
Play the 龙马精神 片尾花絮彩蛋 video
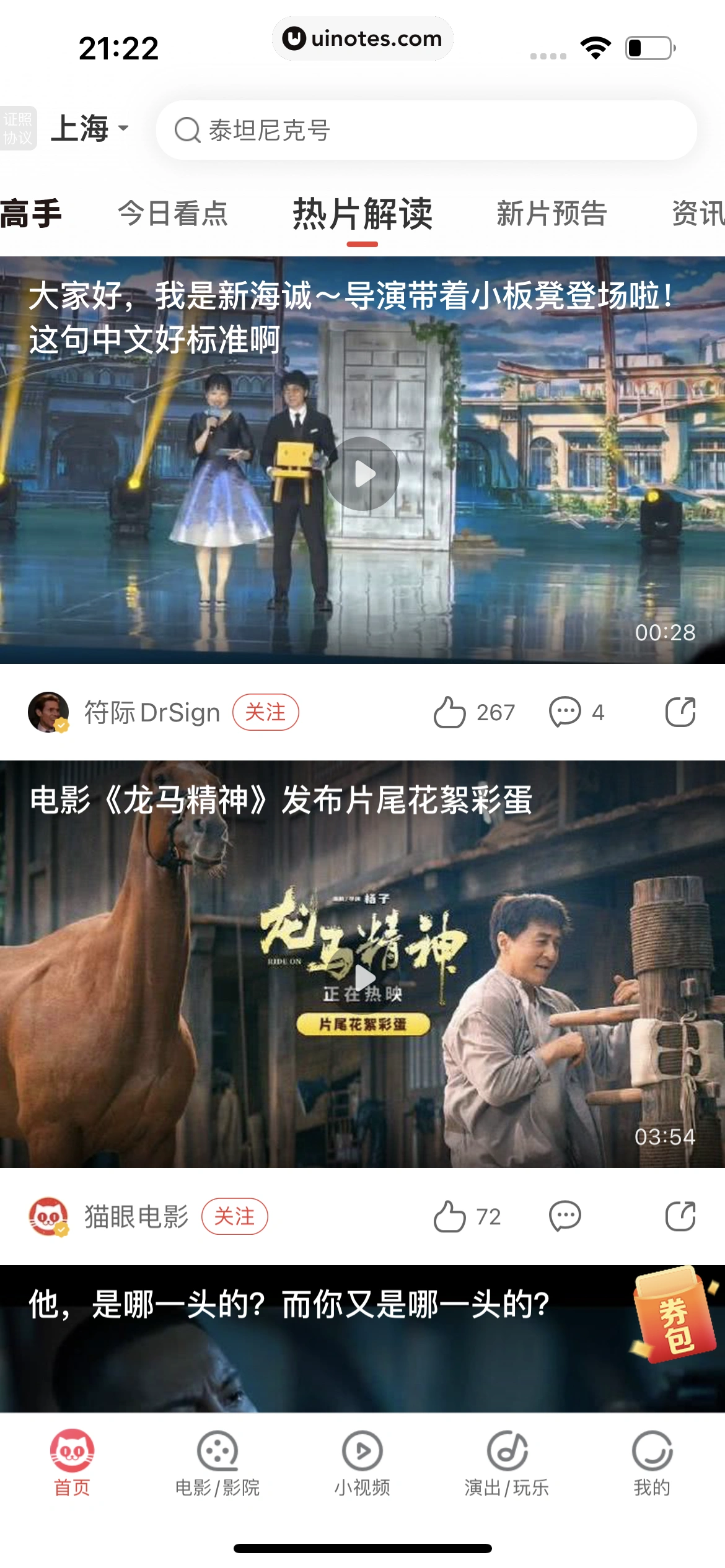pos(363,978)
